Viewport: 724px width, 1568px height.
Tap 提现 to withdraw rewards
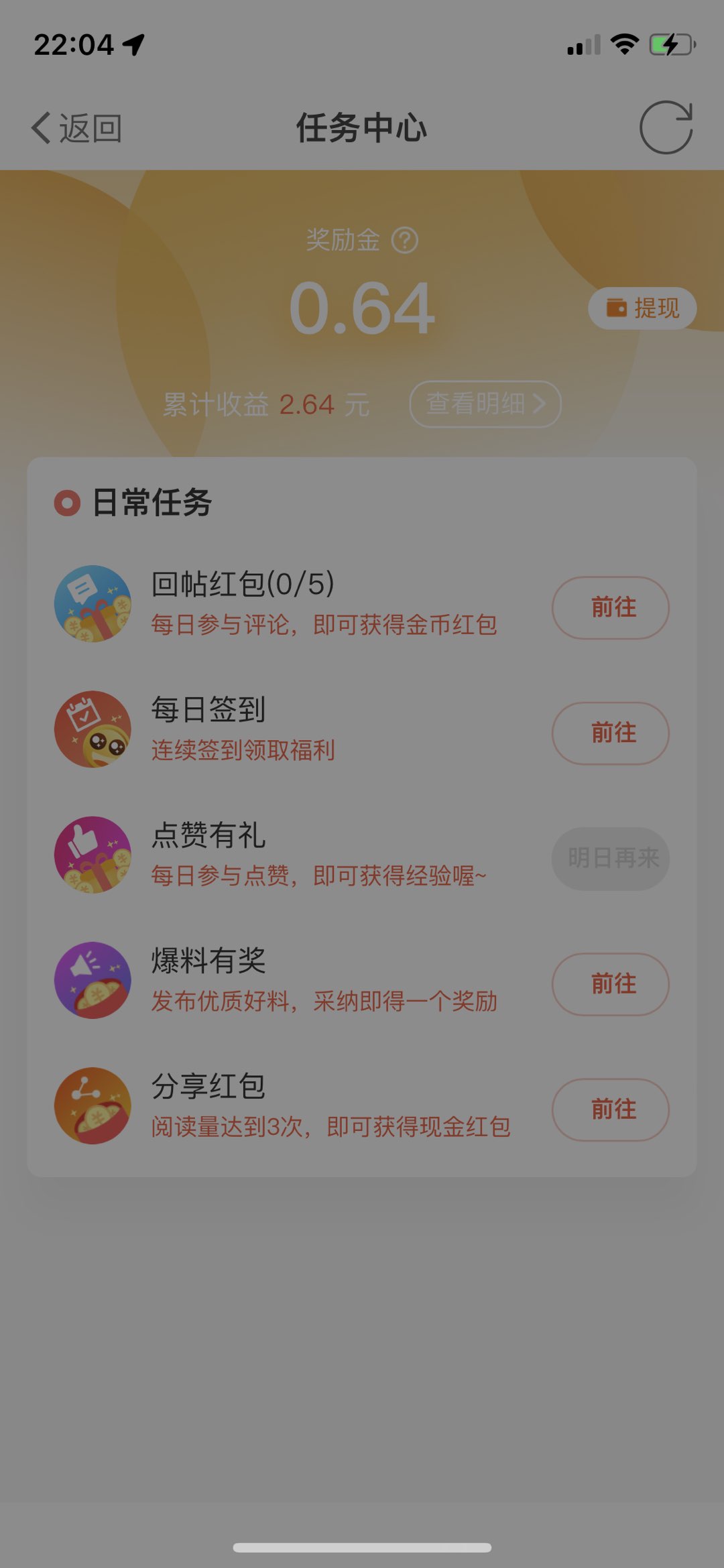[x=642, y=308]
